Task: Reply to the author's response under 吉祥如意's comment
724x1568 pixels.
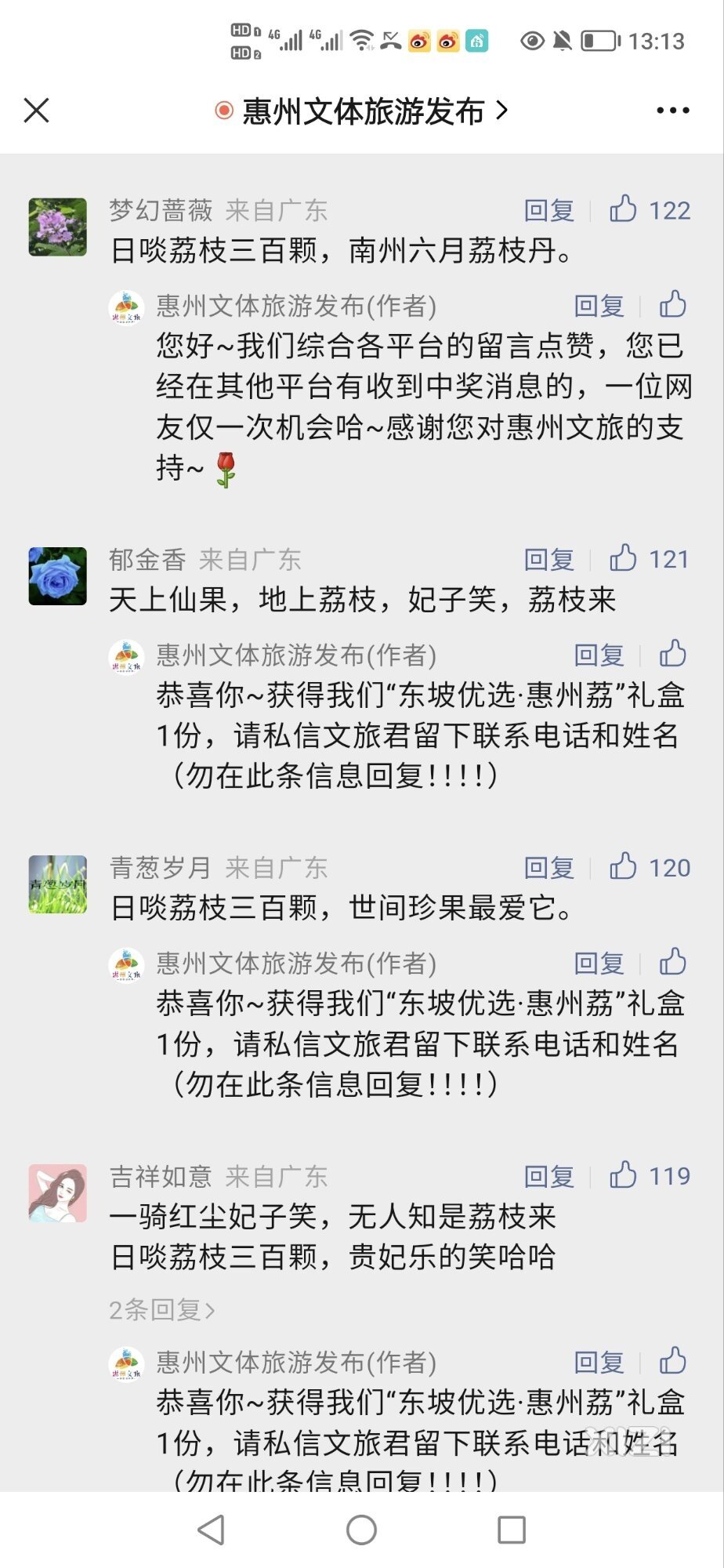Action: (599, 1362)
